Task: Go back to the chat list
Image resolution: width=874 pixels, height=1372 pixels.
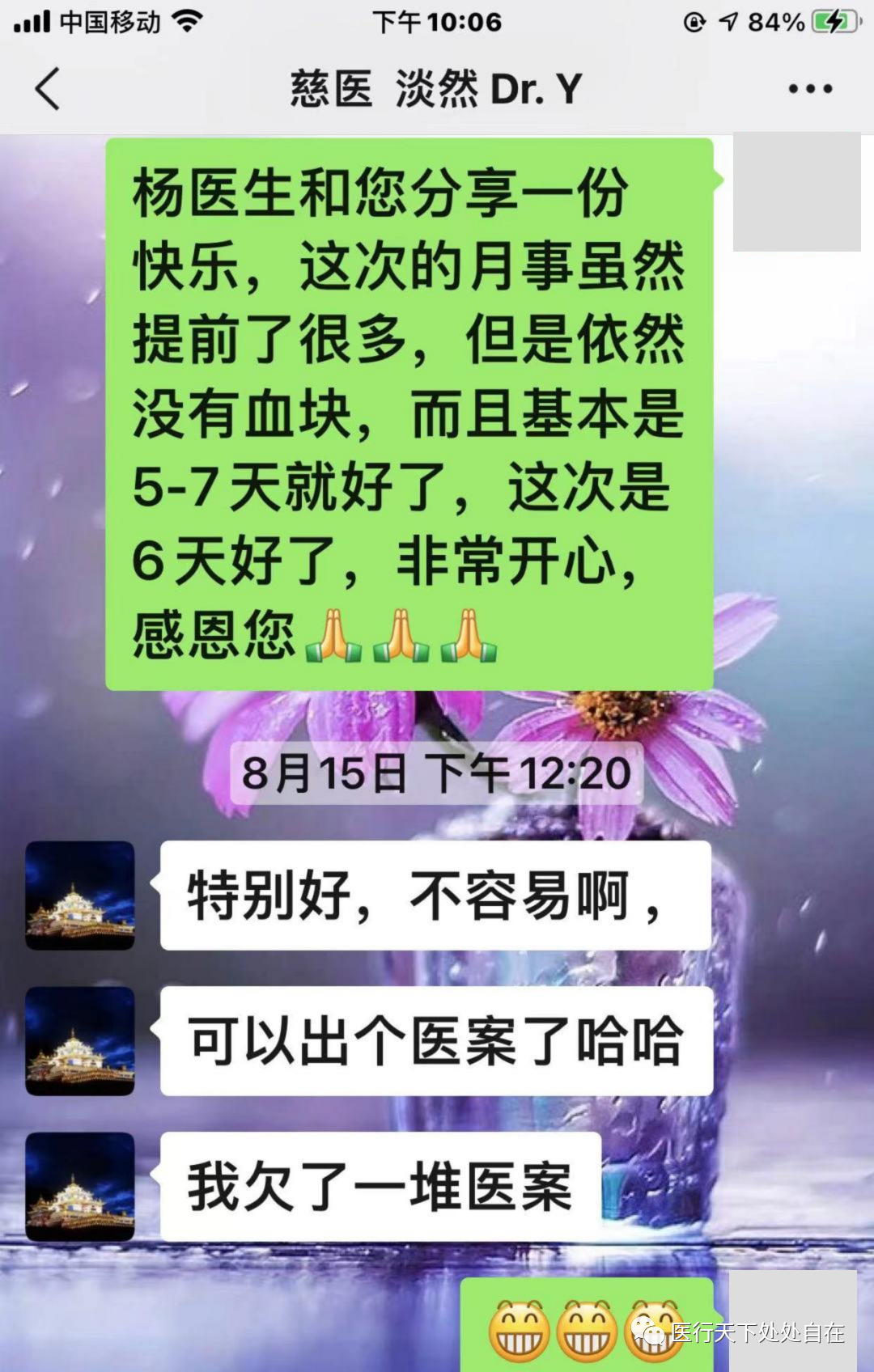Action: 49,88
